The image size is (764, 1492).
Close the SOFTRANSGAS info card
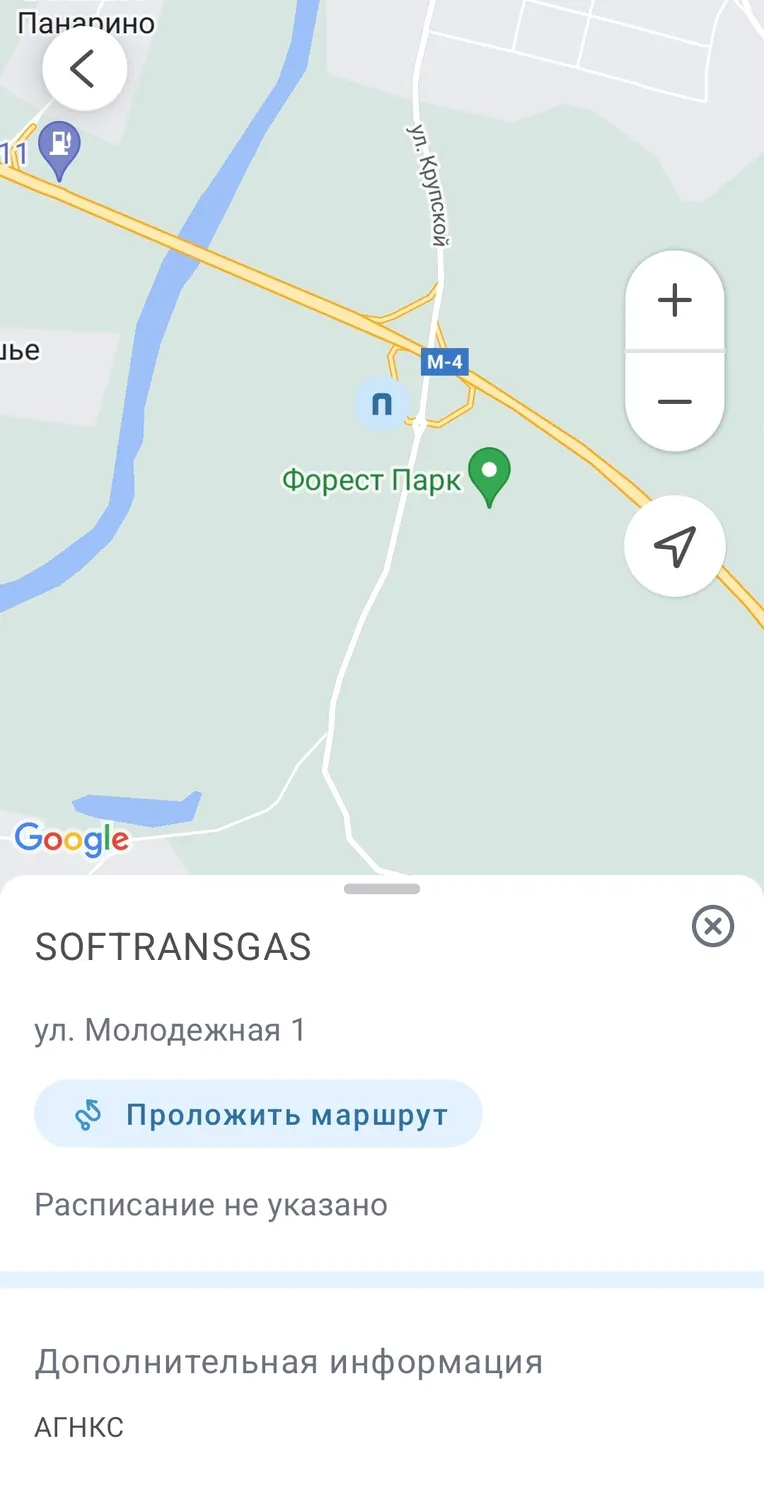(x=713, y=926)
